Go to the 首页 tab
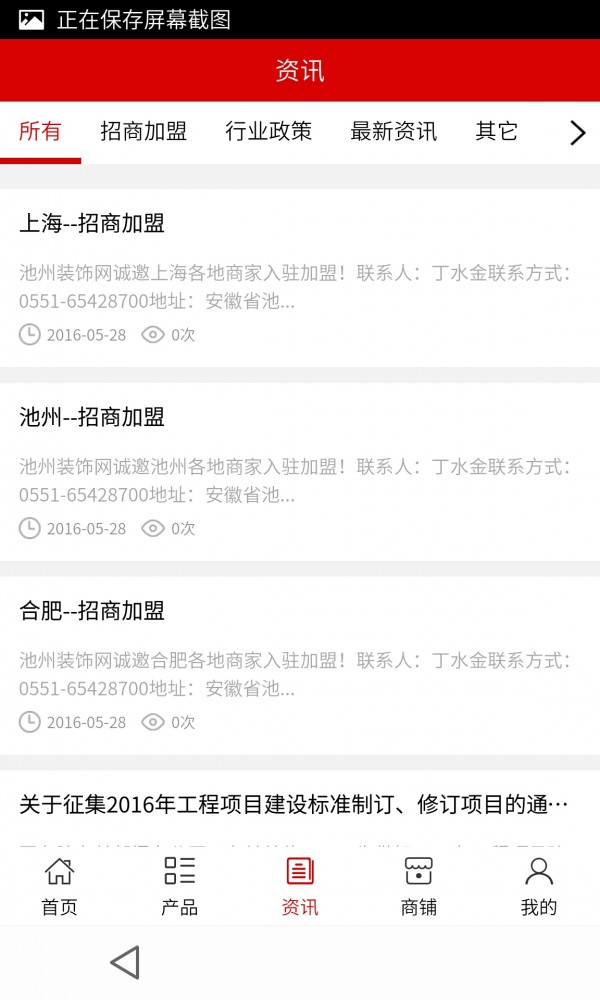 click(59, 886)
